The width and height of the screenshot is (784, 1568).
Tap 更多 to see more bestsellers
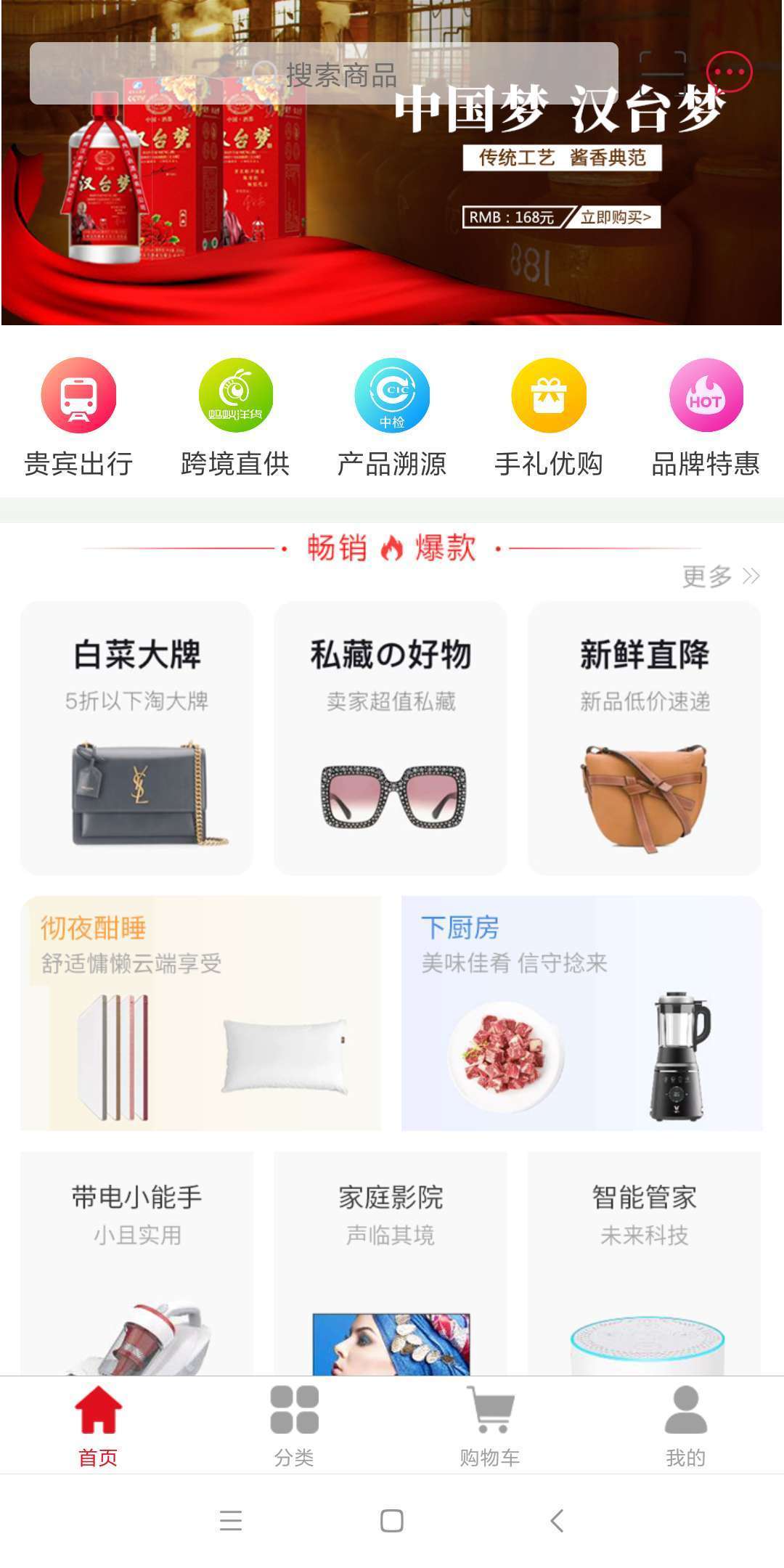(x=720, y=576)
